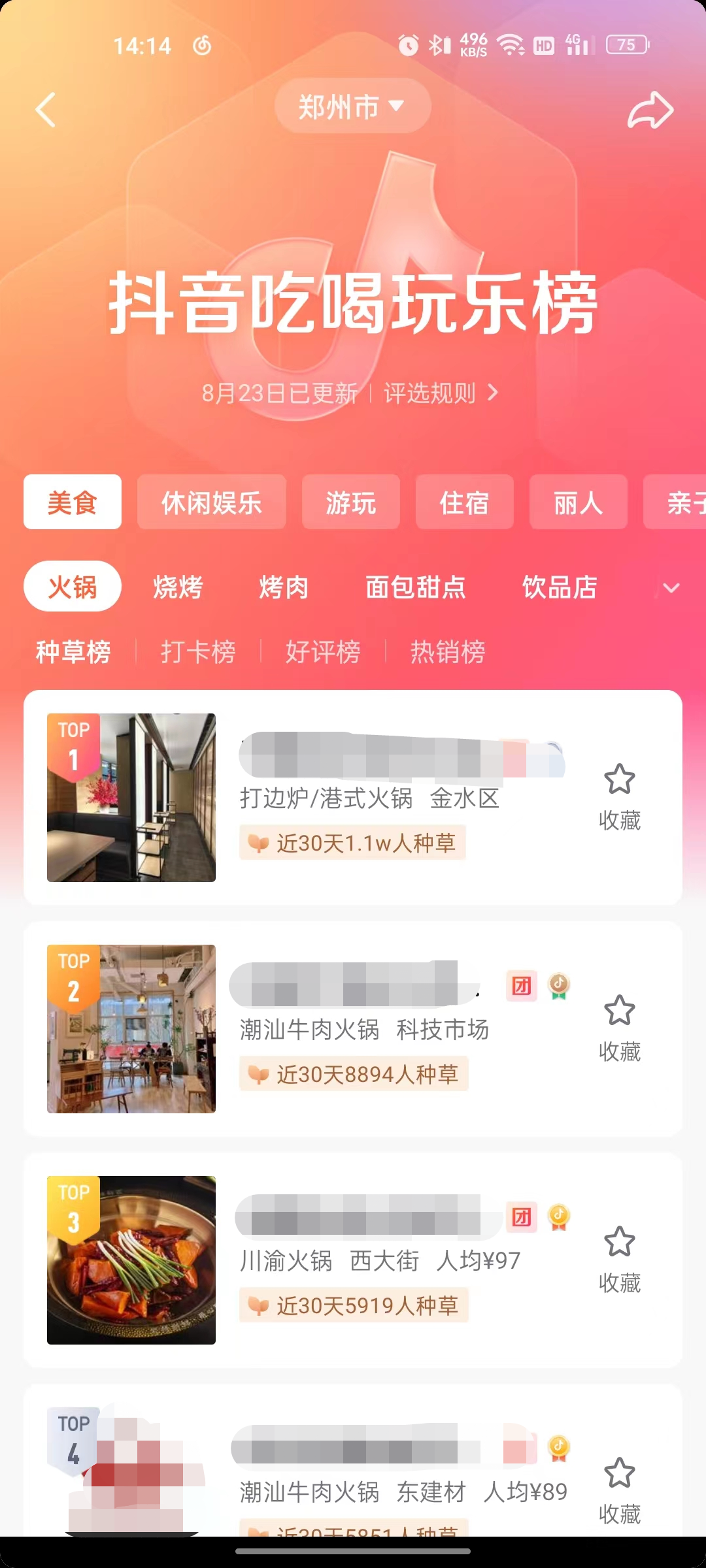Tap the 收藏 star on the TOP 4 item
Image resolution: width=706 pixels, height=1568 pixels.
point(620,1473)
